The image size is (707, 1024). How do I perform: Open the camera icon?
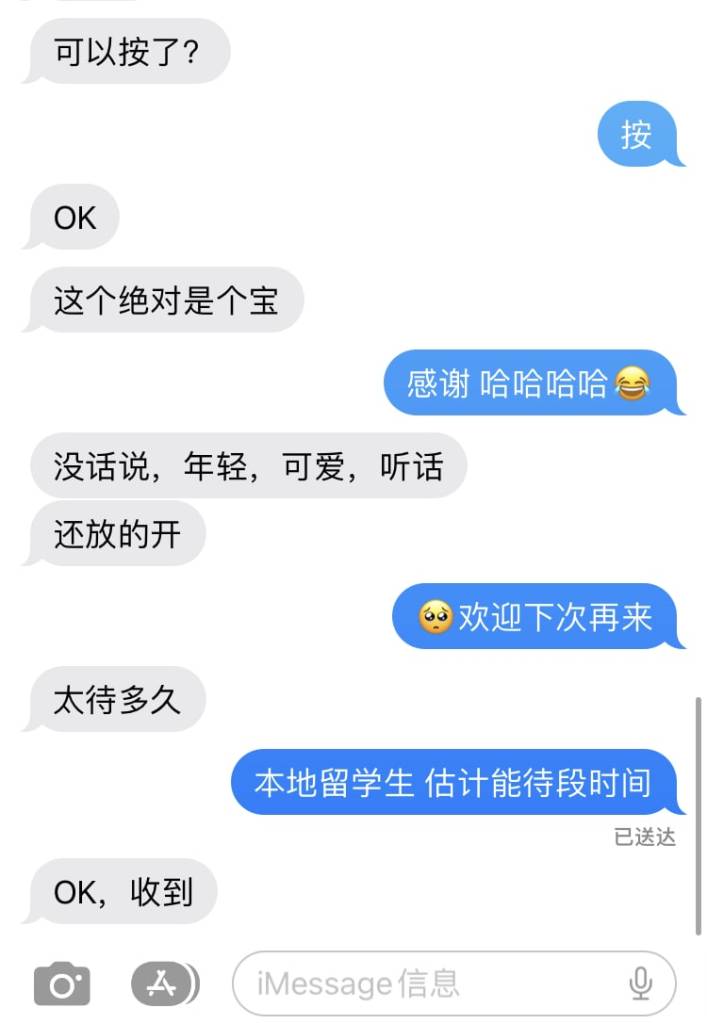62,985
